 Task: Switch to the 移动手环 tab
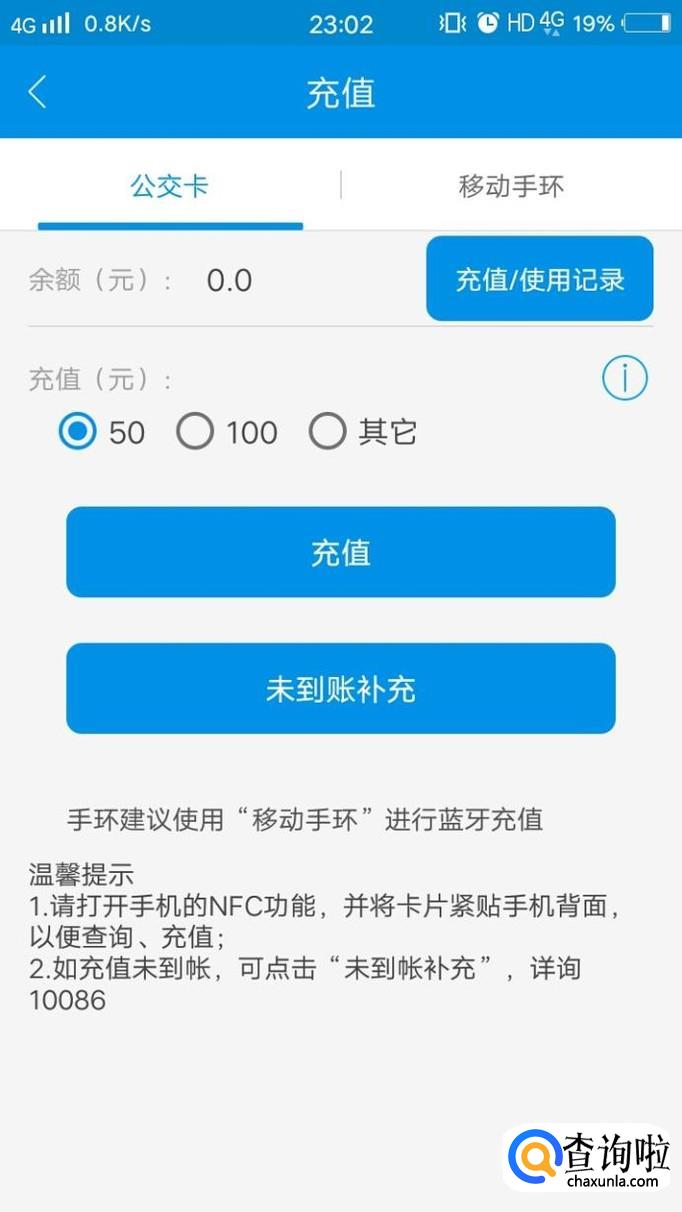click(x=511, y=186)
